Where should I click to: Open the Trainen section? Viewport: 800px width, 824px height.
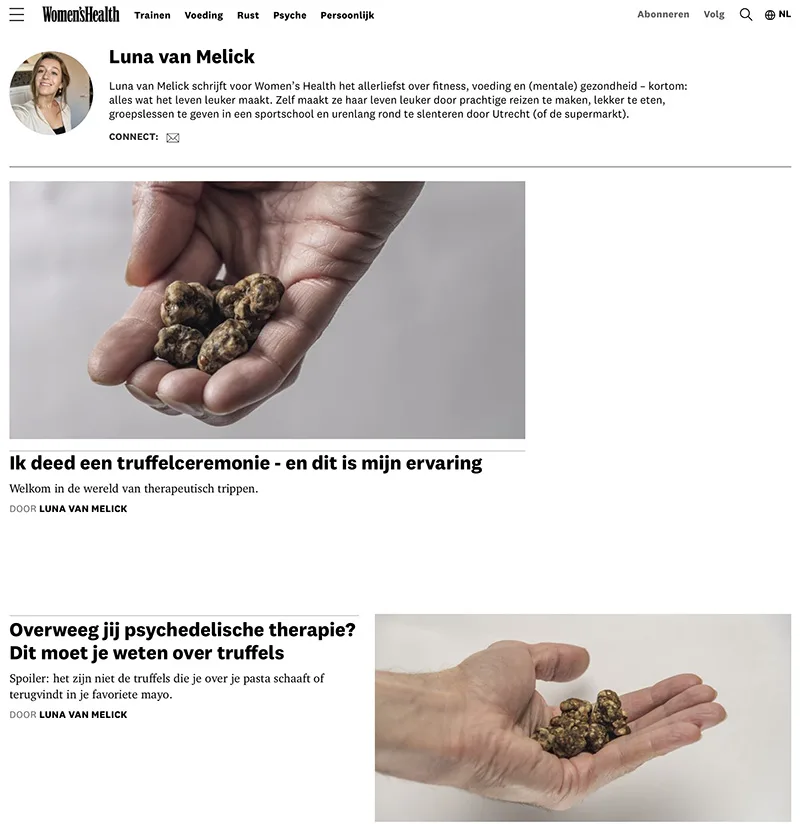(x=152, y=15)
